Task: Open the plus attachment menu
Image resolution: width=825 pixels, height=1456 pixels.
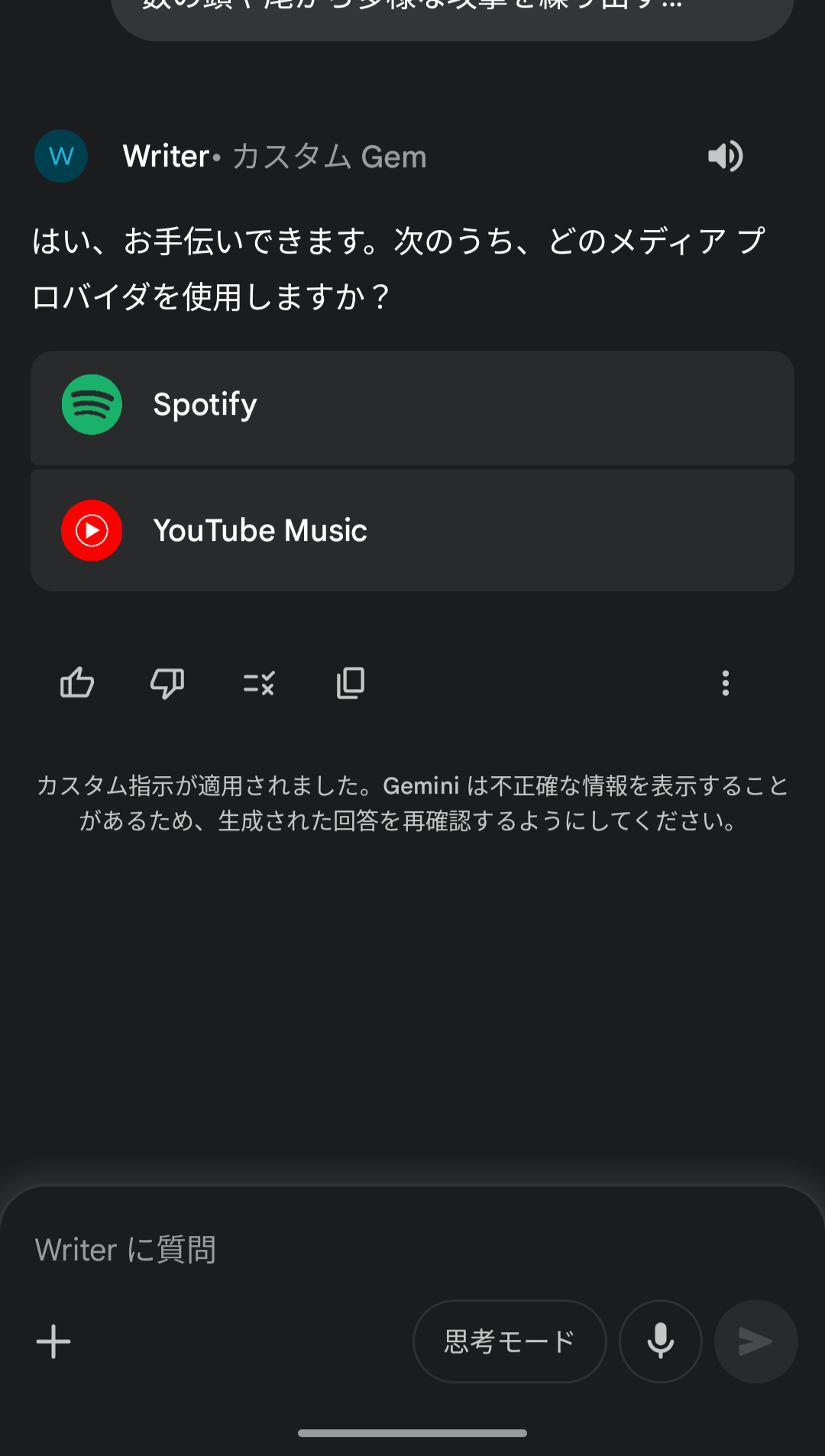Action: [x=53, y=1341]
